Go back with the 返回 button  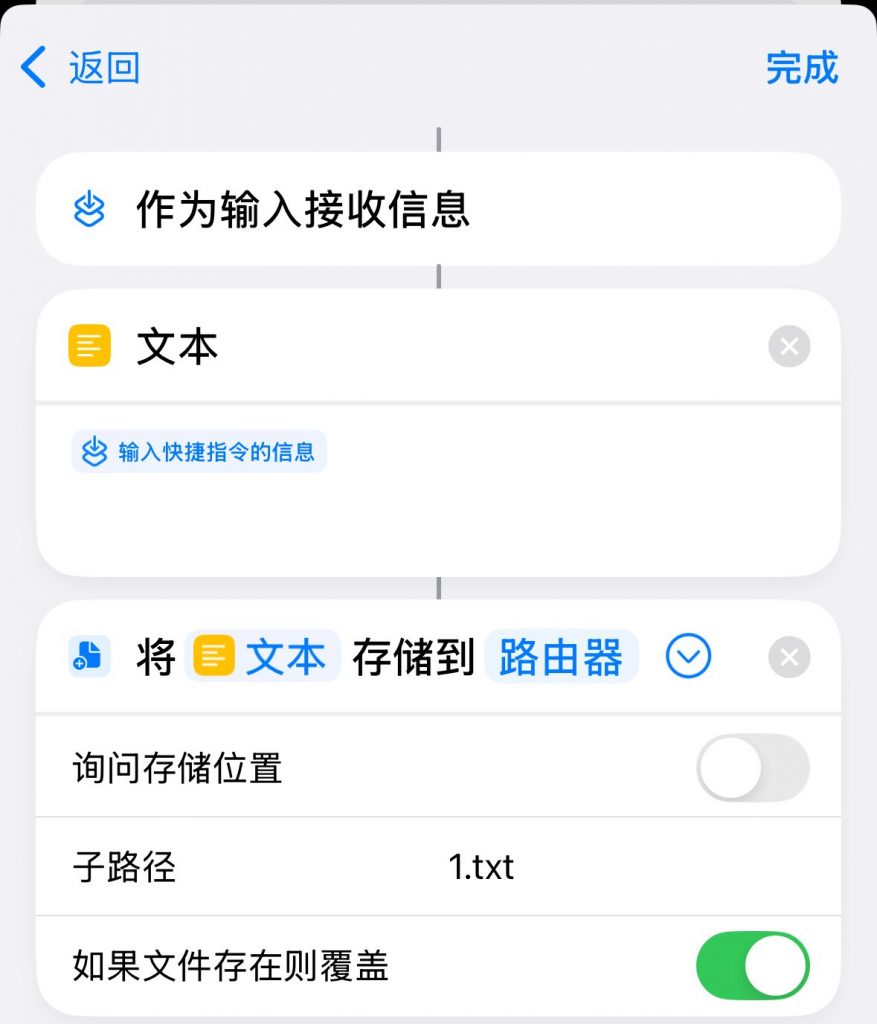[80, 68]
